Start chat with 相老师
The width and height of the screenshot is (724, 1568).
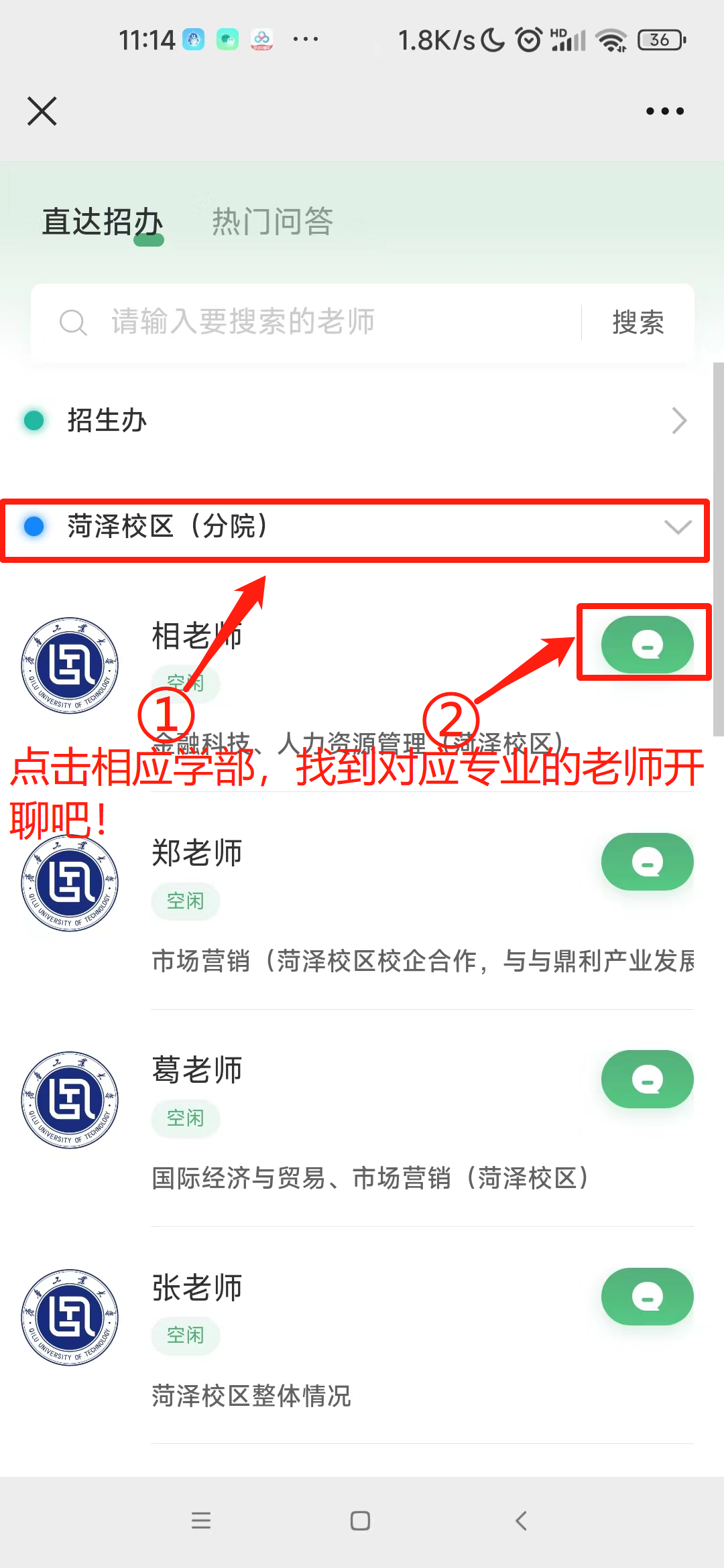(647, 645)
